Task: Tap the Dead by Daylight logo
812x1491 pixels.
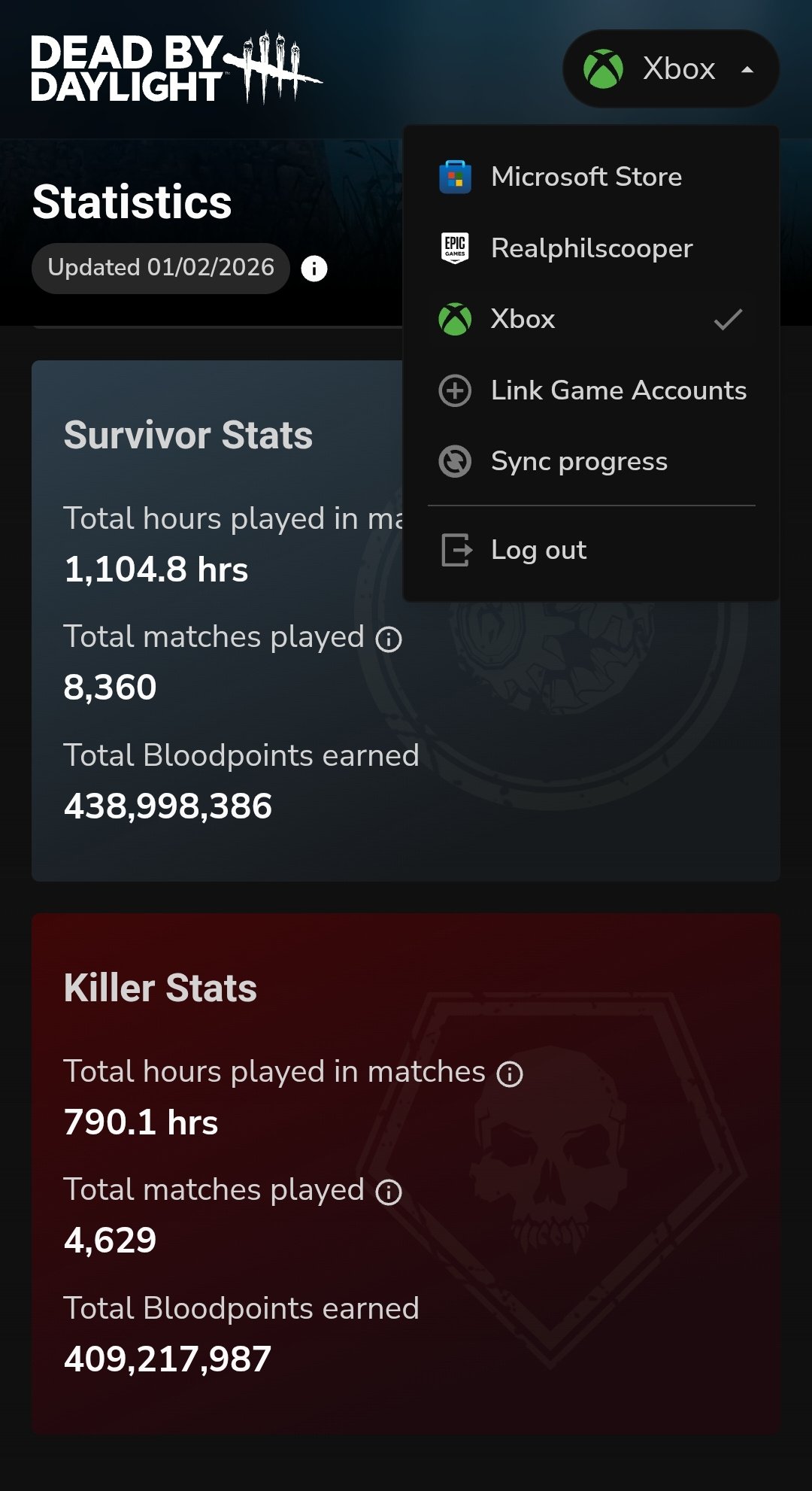Action: click(174, 68)
